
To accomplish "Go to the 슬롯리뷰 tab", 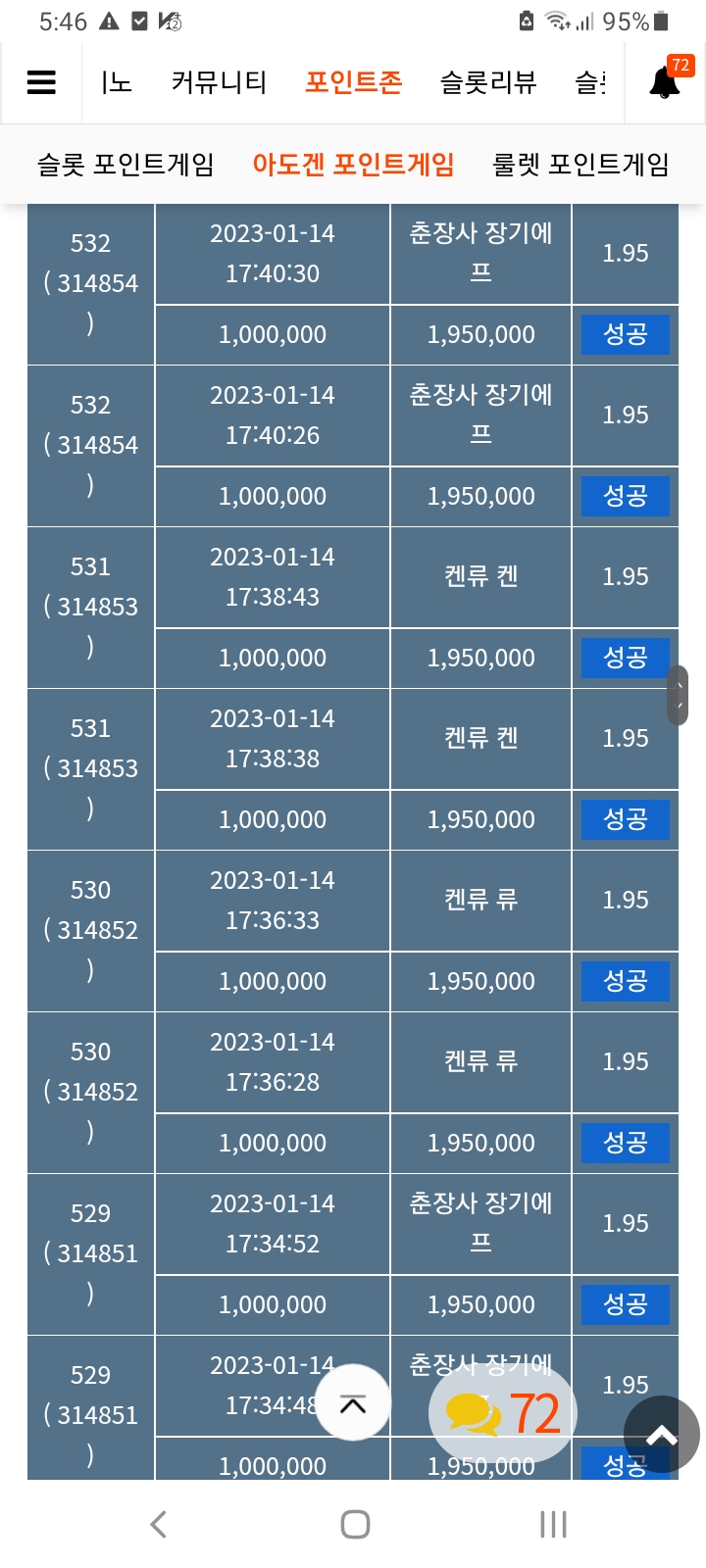I will pyautogui.click(x=488, y=82).
